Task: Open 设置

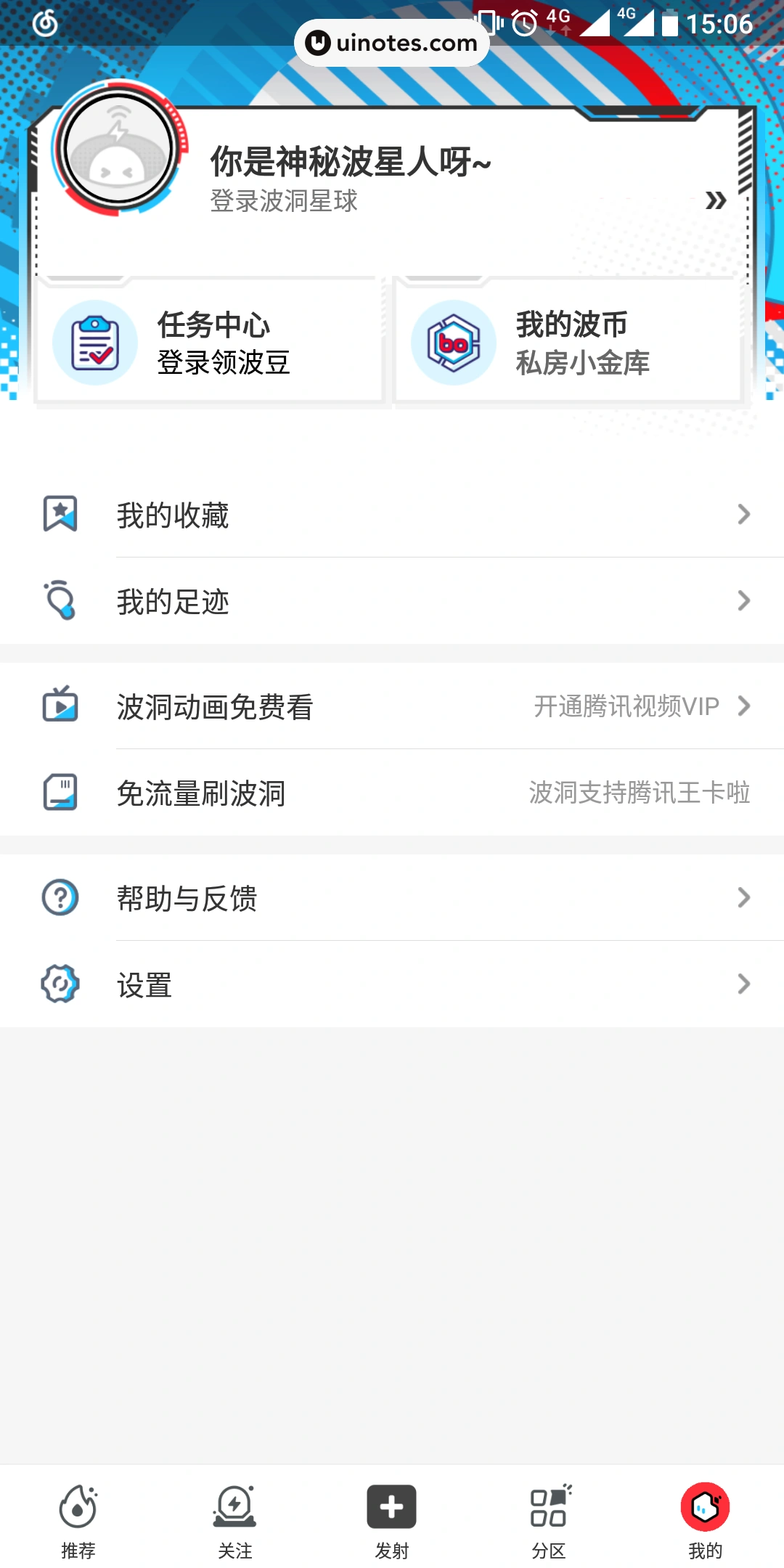Action: pyautogui.click(x=392, y=984)
